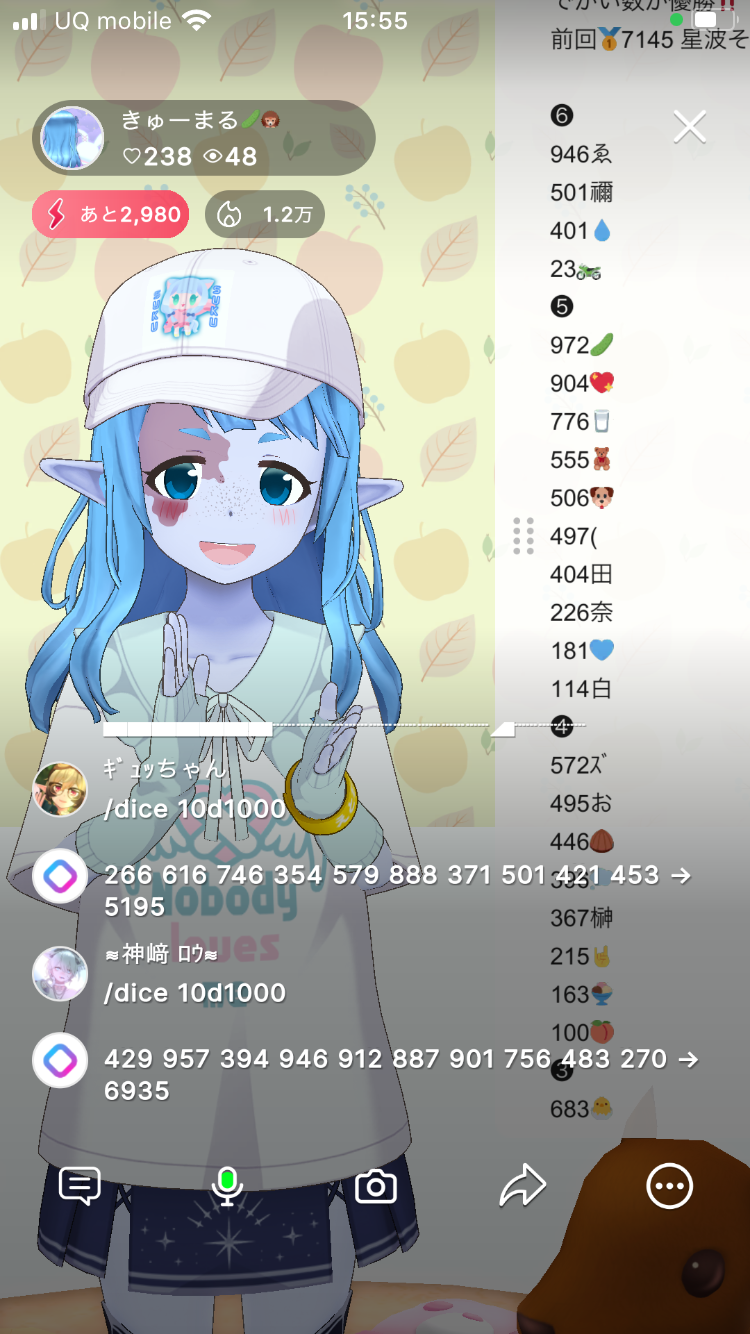Close the ranking panel with X
This screenshot has height=1334, width=750.
click(x=690, y=127)
